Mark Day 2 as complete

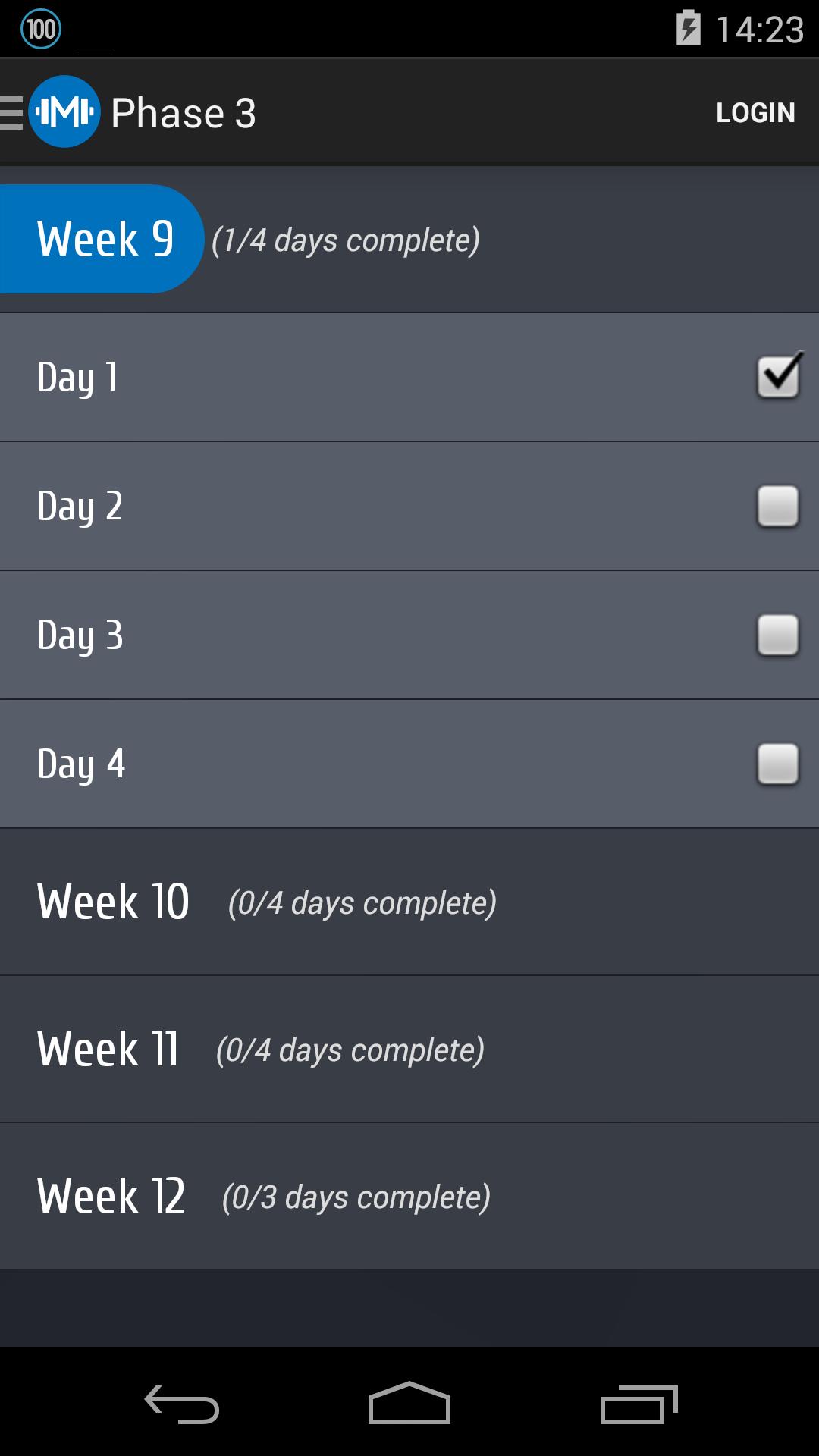coord(777,506)
